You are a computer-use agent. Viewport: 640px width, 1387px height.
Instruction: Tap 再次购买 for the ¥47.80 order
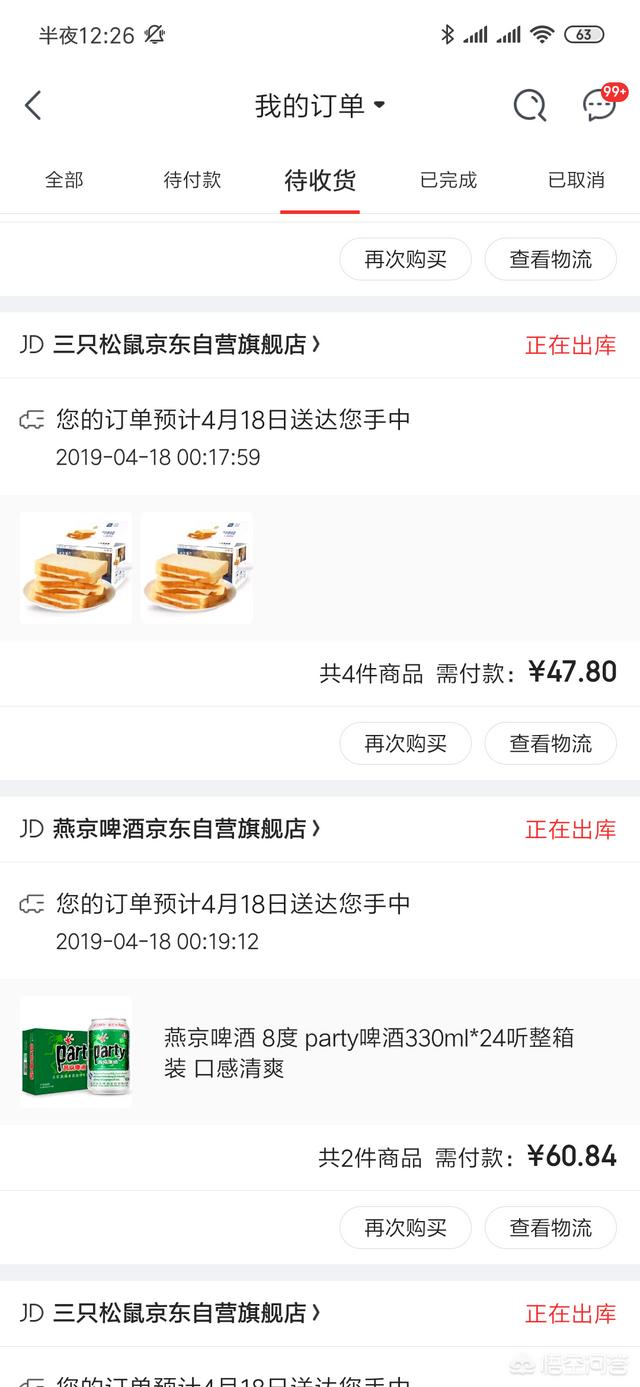pyautogui.click(x=405, y=743)
